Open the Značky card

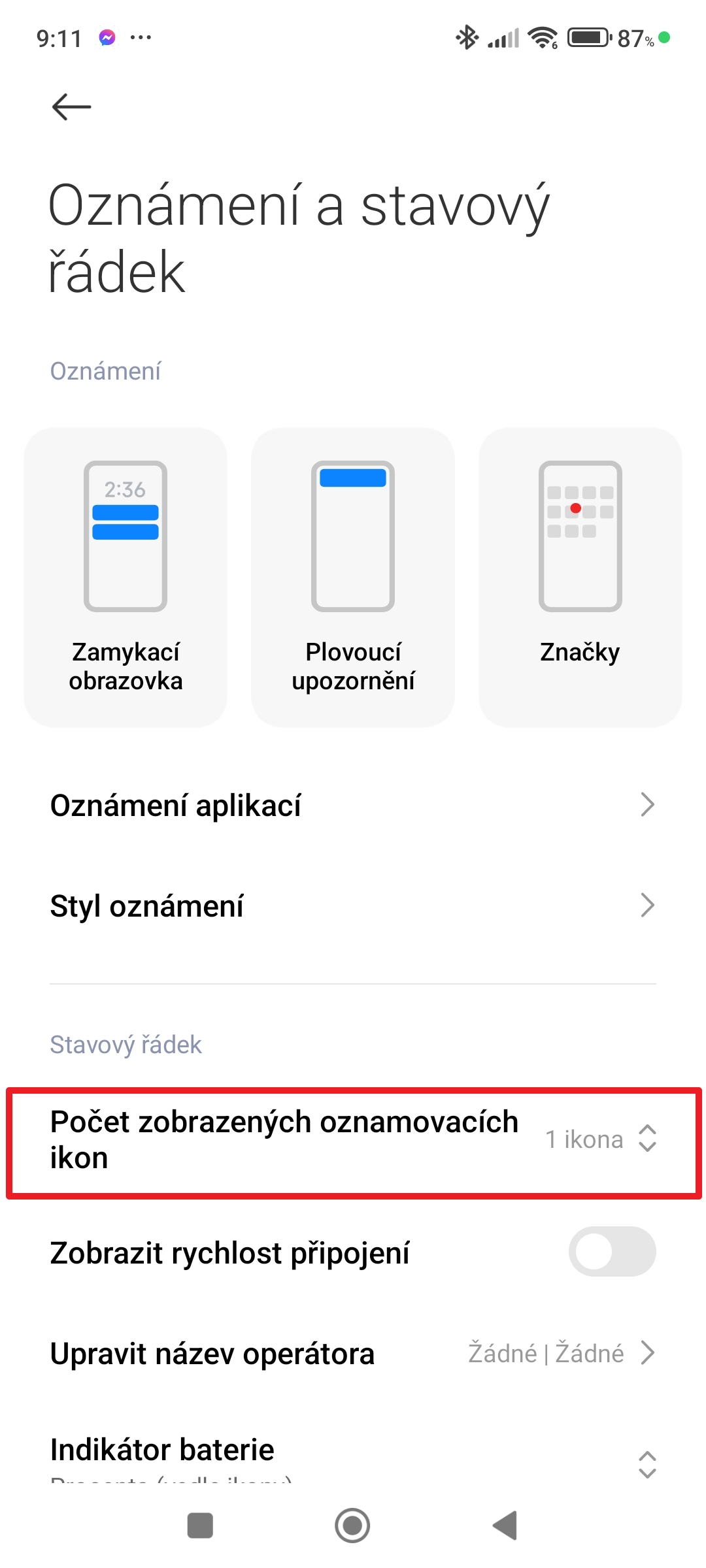click(580, 577)
